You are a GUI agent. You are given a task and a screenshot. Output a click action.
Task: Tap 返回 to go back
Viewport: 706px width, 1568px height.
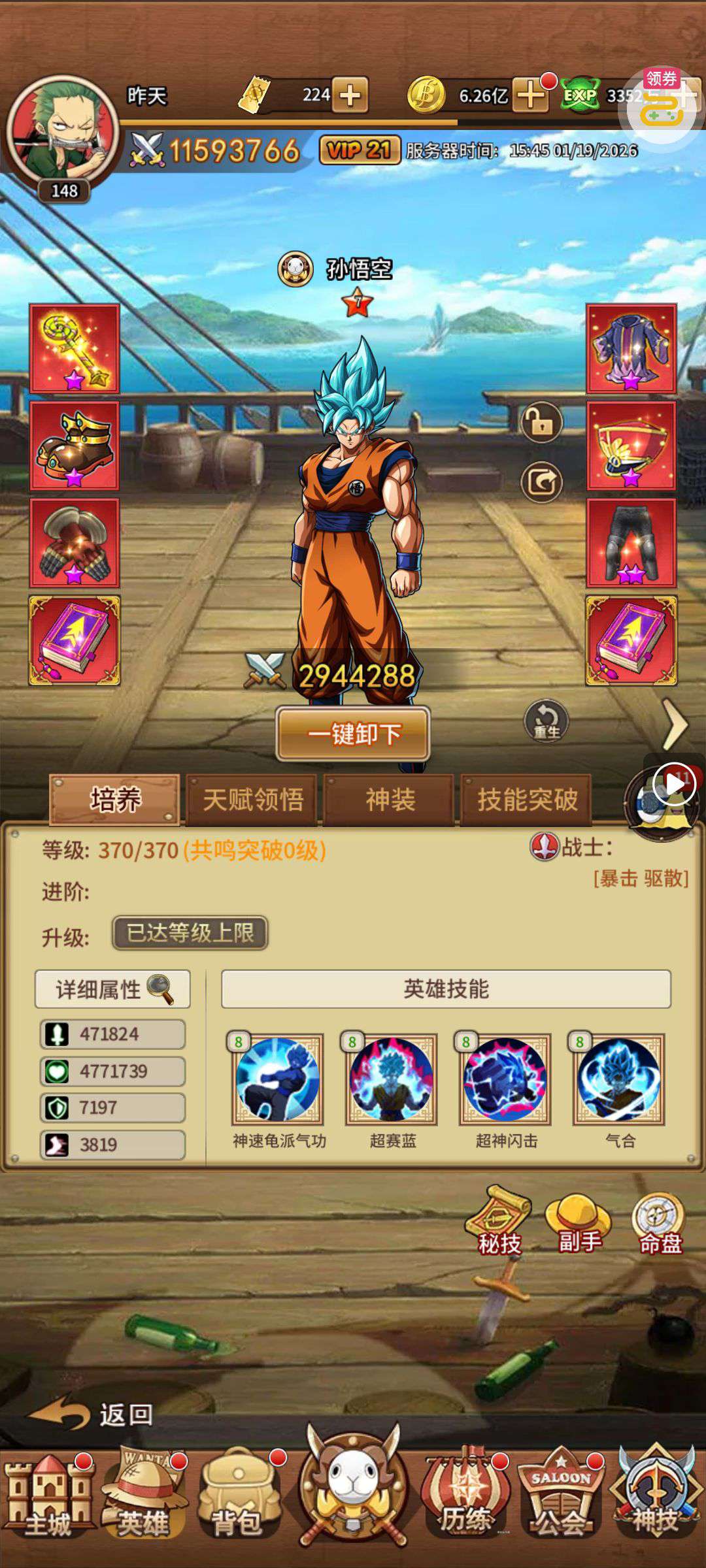pyautogui.click(x=92, y=1415)
